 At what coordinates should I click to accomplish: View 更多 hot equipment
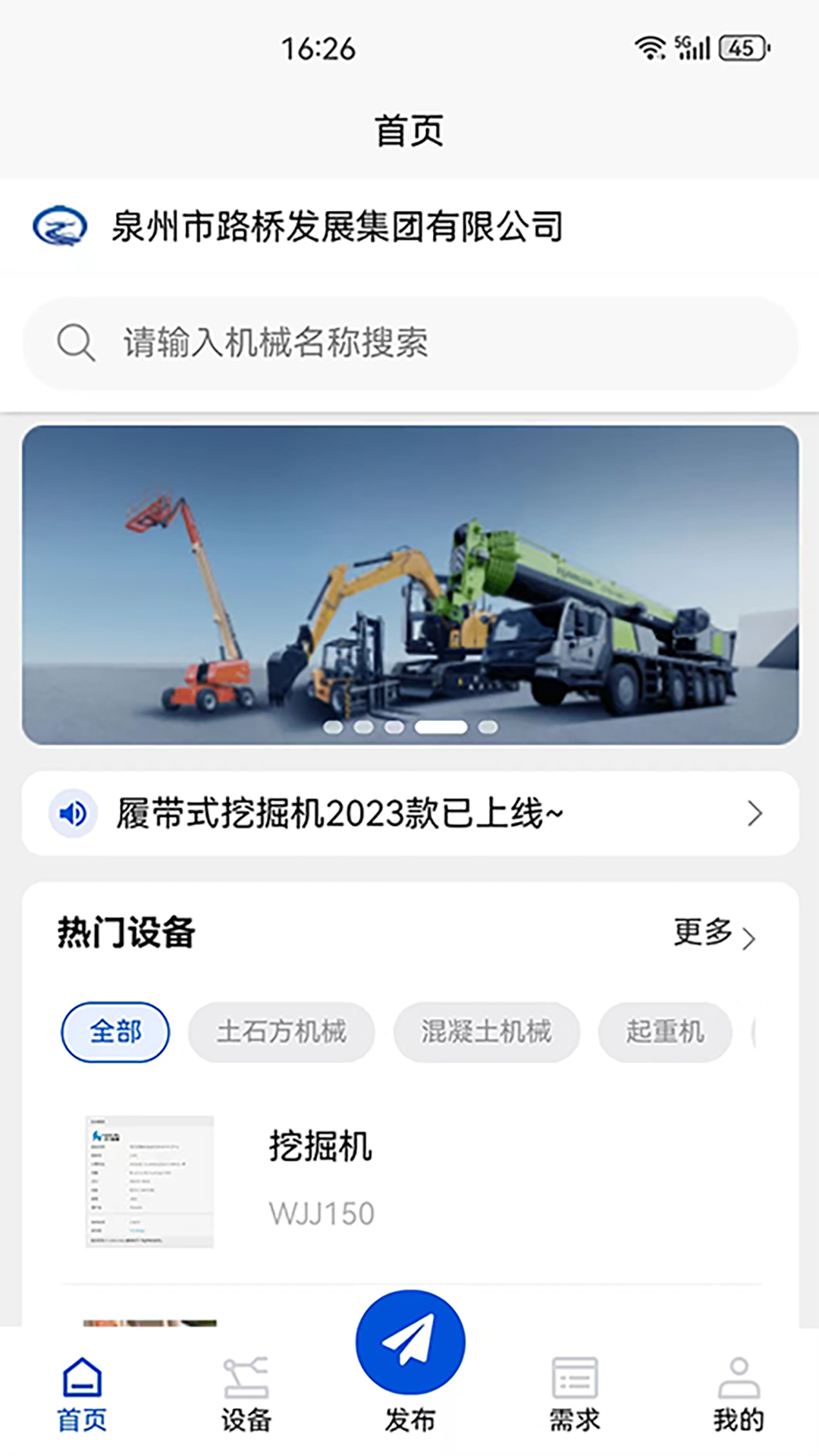click(714, 934)
